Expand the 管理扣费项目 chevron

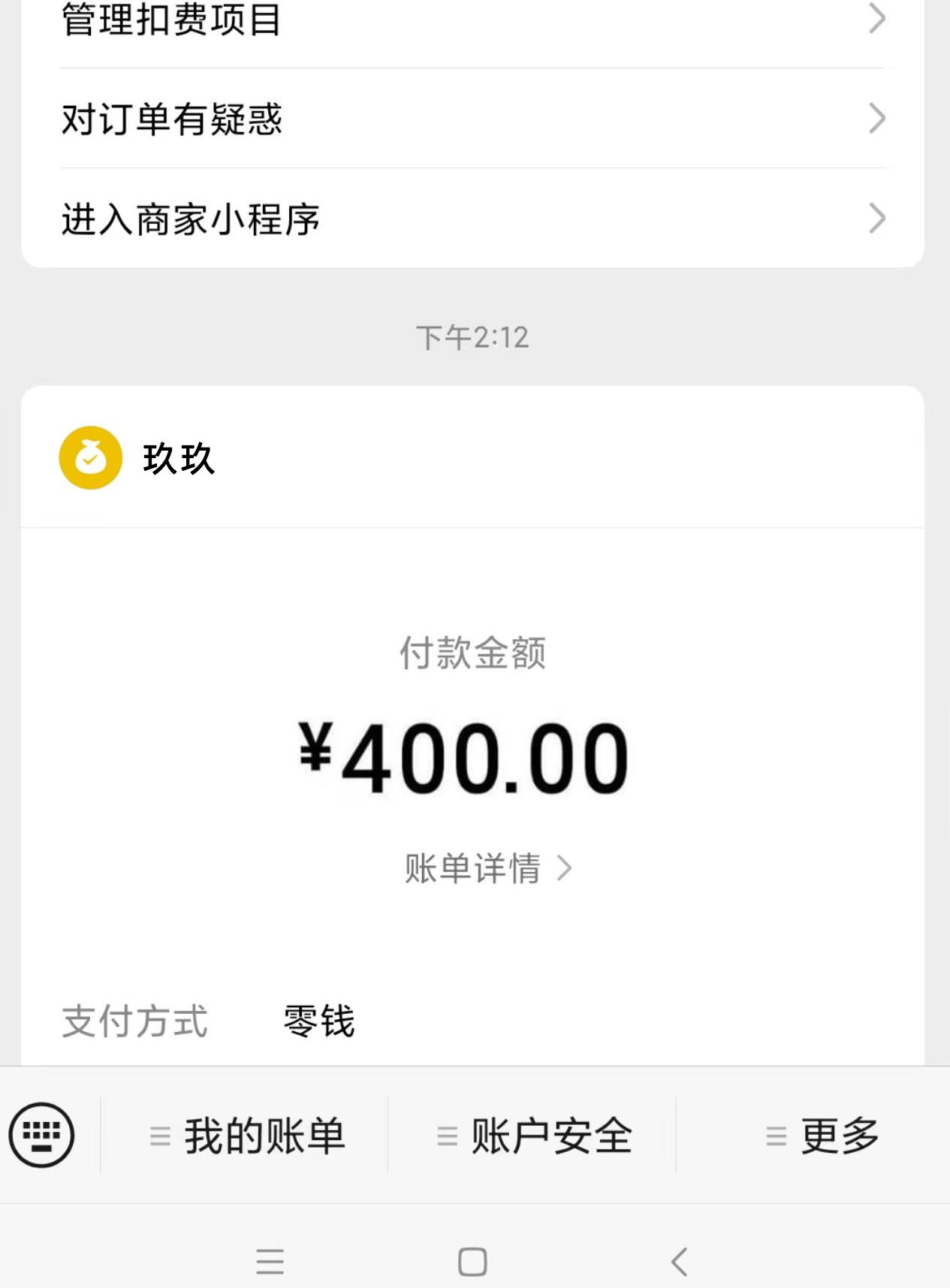pos(876,19)
